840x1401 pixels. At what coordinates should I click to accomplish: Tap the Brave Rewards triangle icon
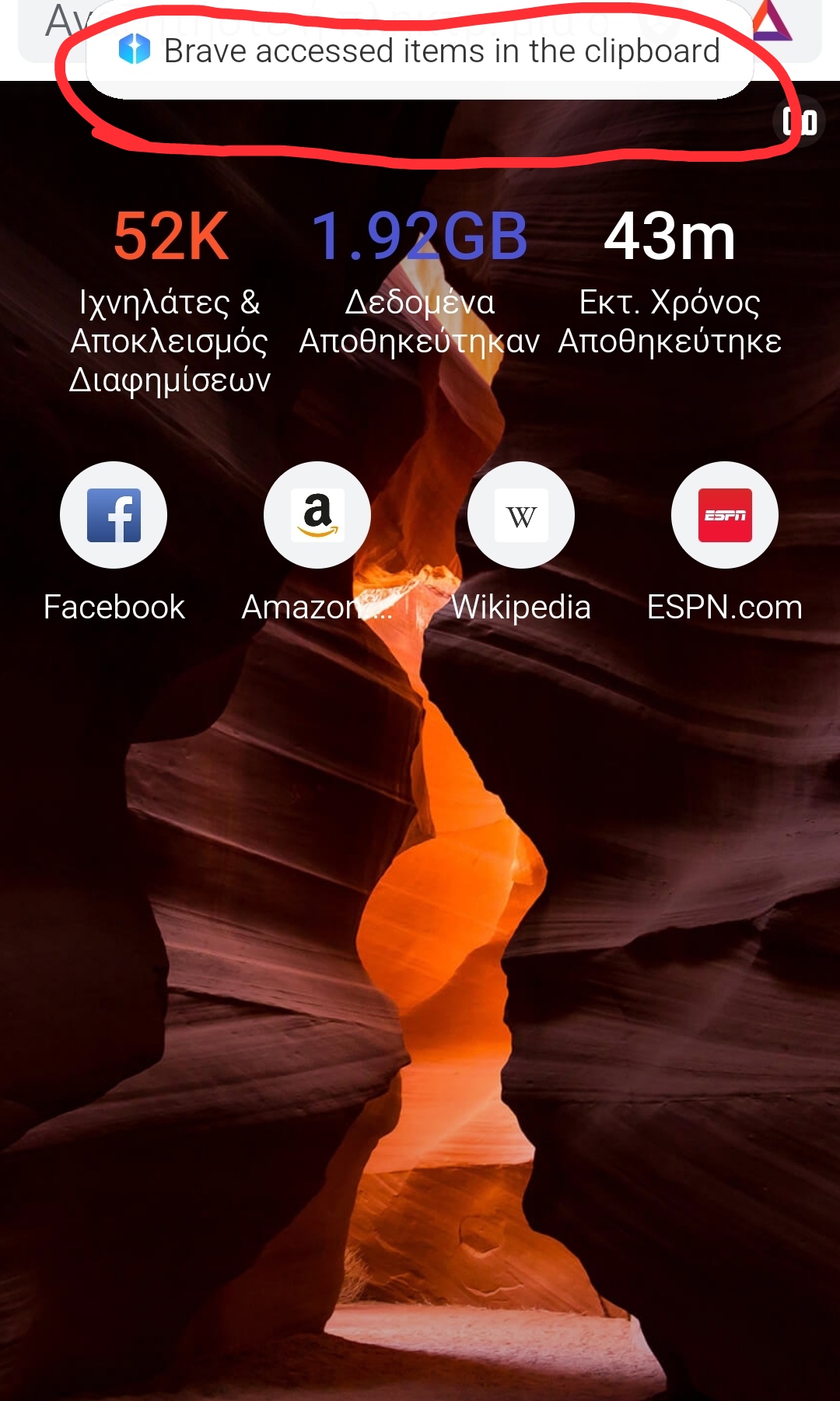[x=772, y=22]
